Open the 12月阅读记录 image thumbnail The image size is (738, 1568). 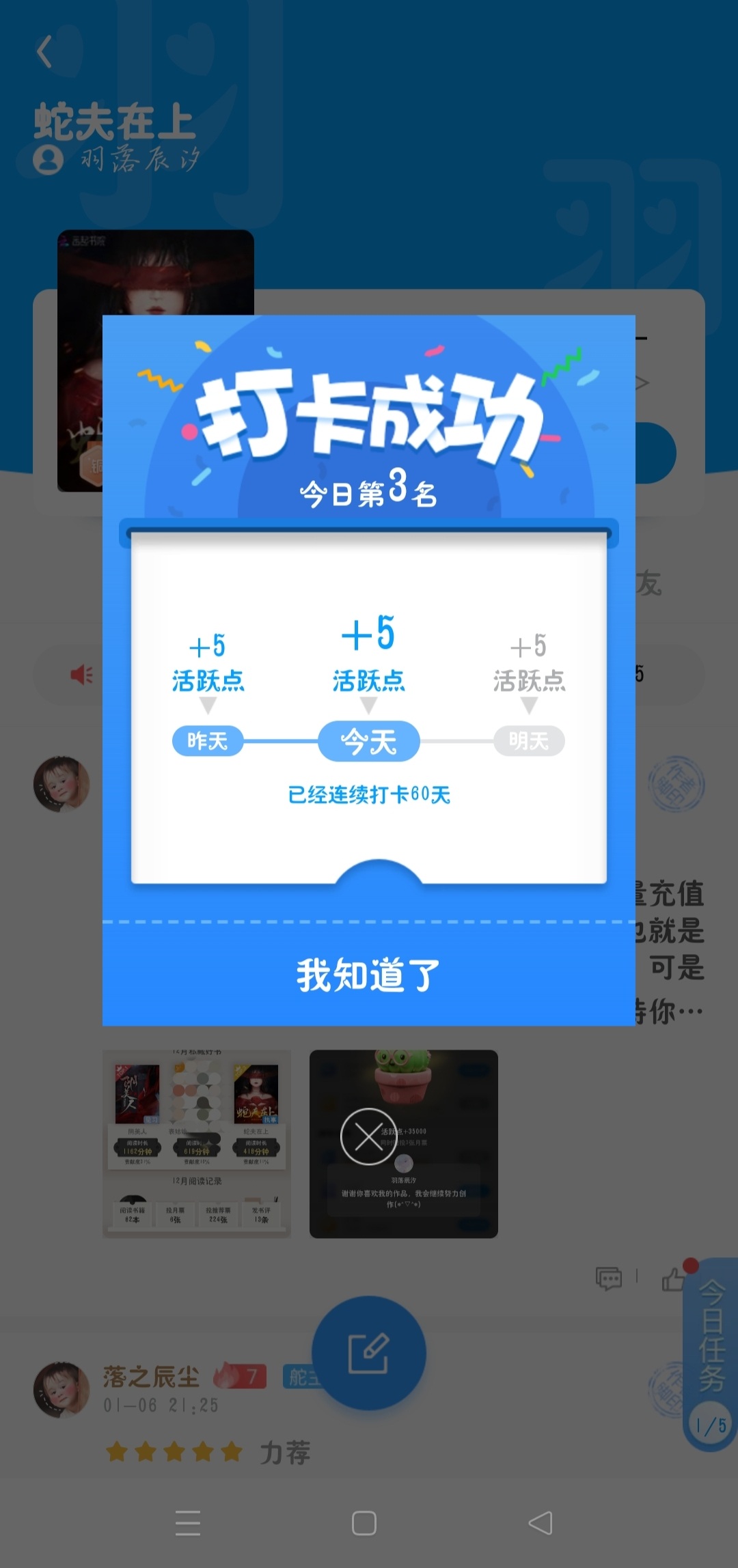click(x=197, y=1144)
